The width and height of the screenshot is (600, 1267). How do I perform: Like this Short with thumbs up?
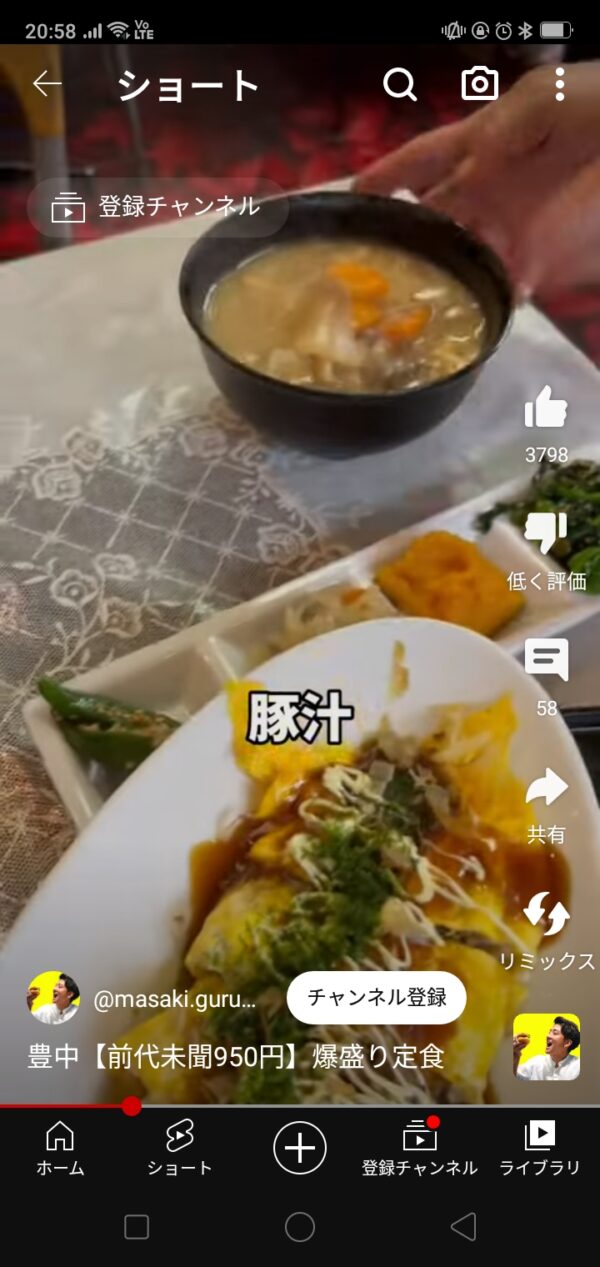click(546, 410)
